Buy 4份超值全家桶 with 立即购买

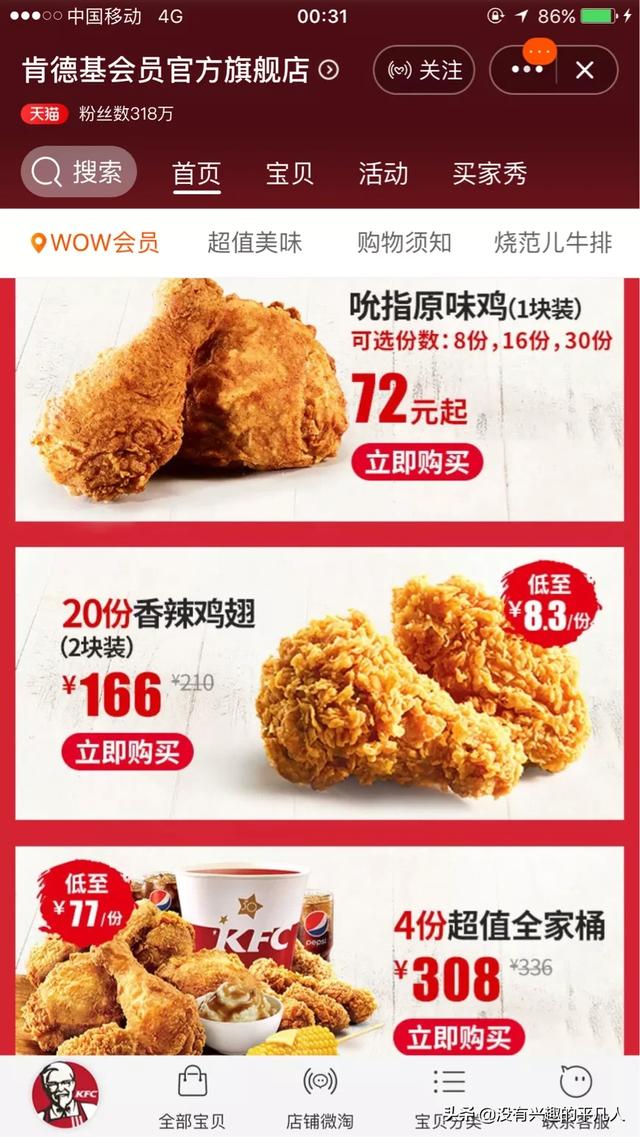tap(458, 1036)
